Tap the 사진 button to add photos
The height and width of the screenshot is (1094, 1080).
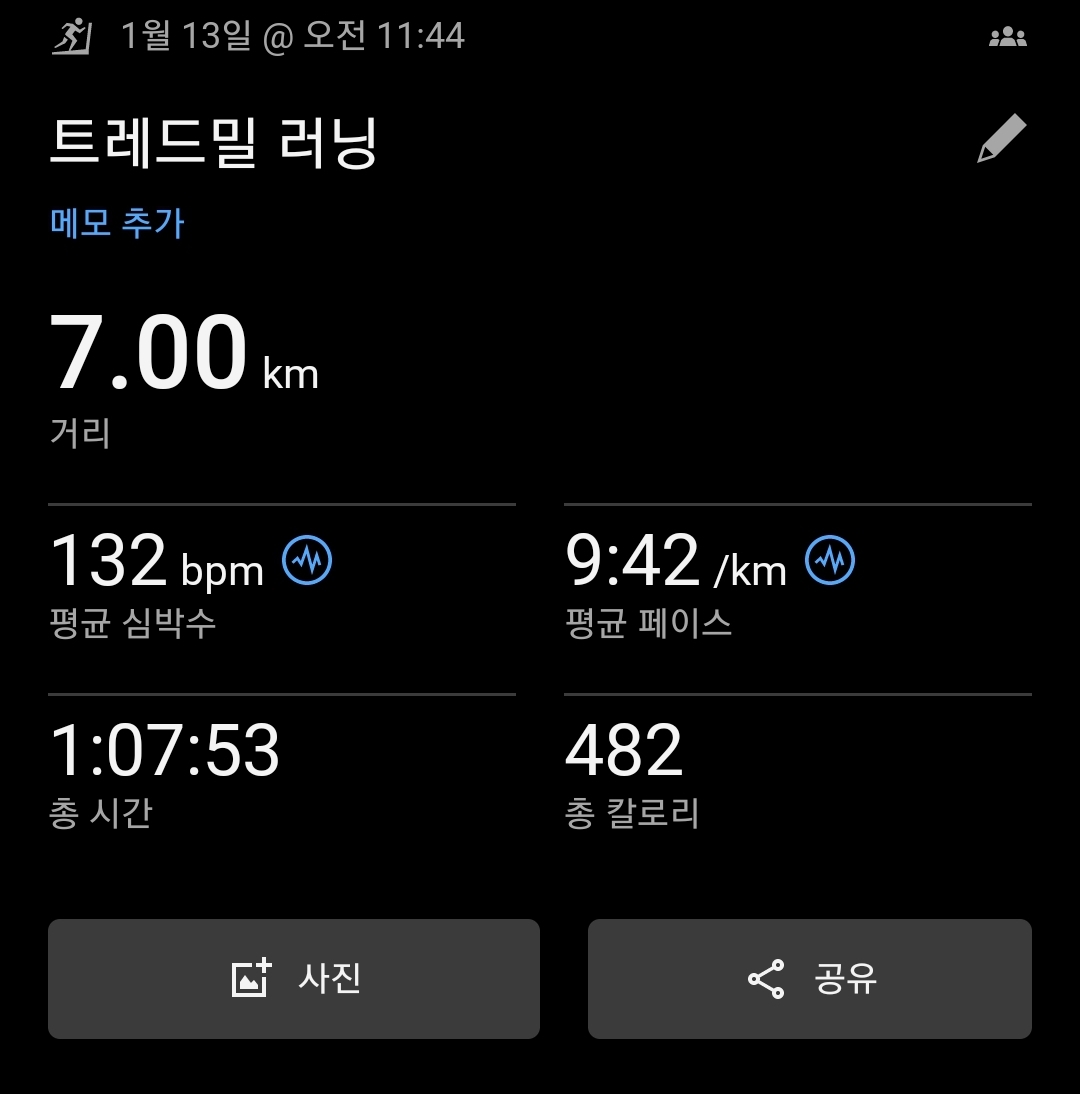[x=292, y=979]
